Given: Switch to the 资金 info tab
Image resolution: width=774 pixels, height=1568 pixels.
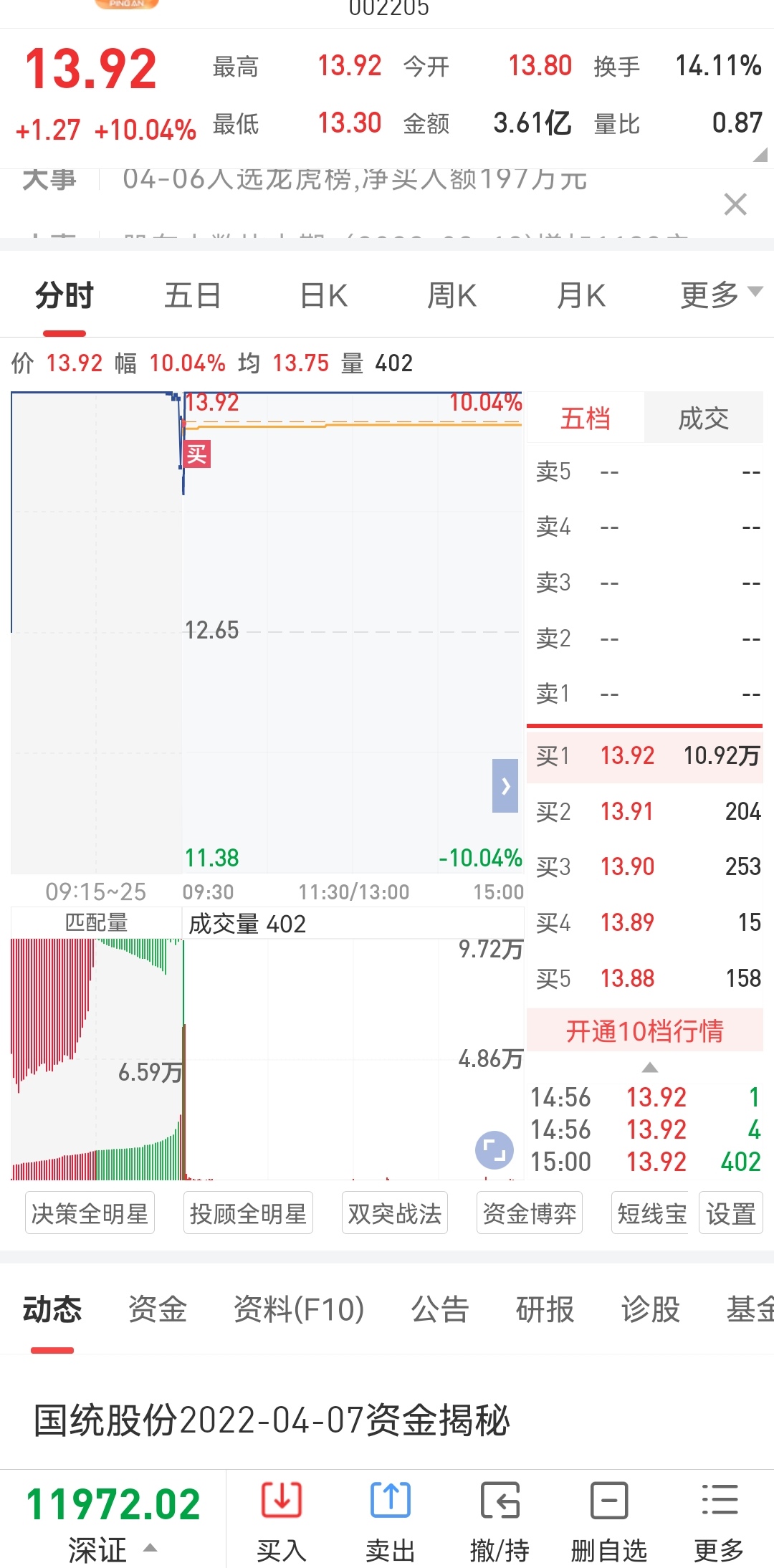Looking at the screenshot, I should pyautogui.click(x=157, y=1309).
